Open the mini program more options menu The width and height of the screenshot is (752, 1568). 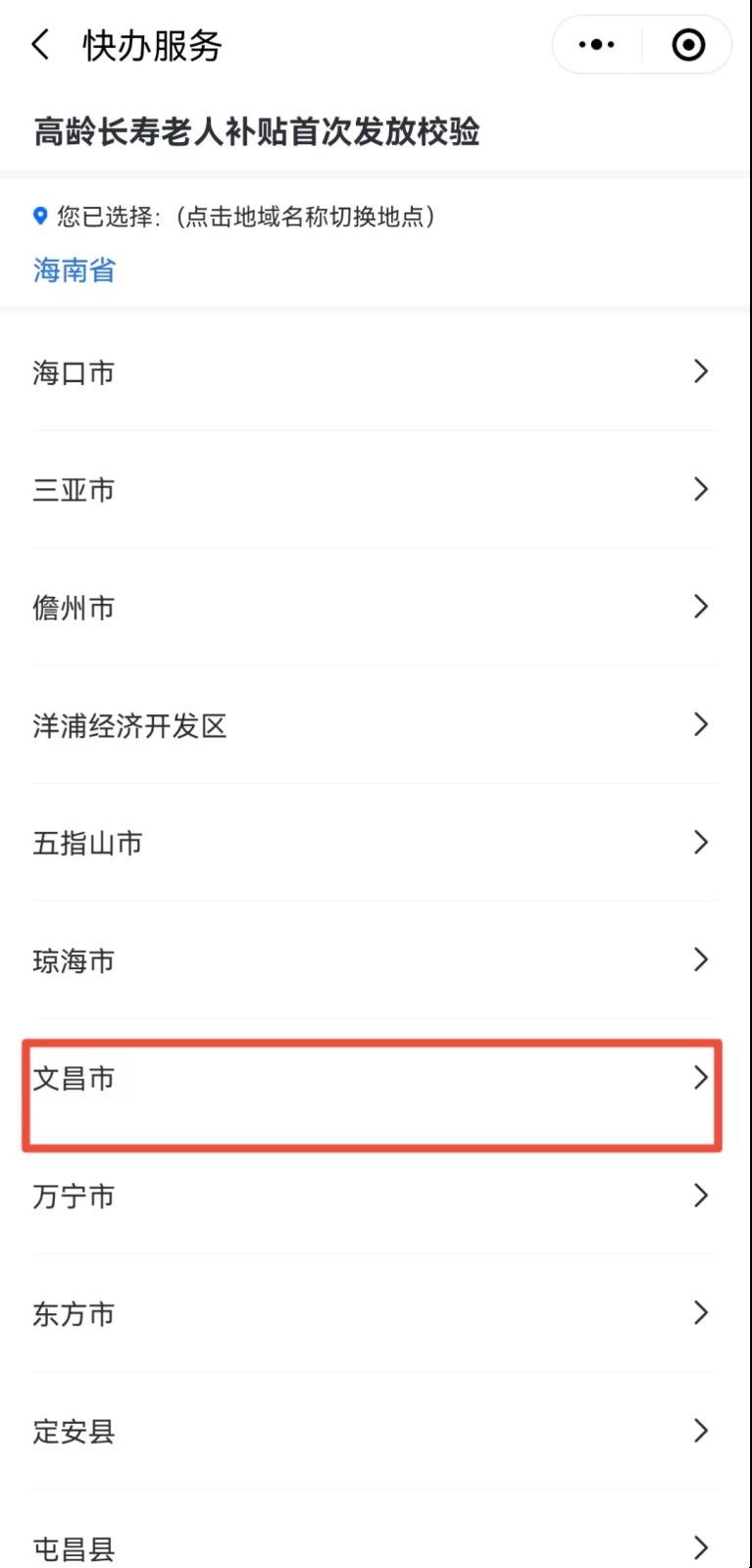[x=596, y=45]
